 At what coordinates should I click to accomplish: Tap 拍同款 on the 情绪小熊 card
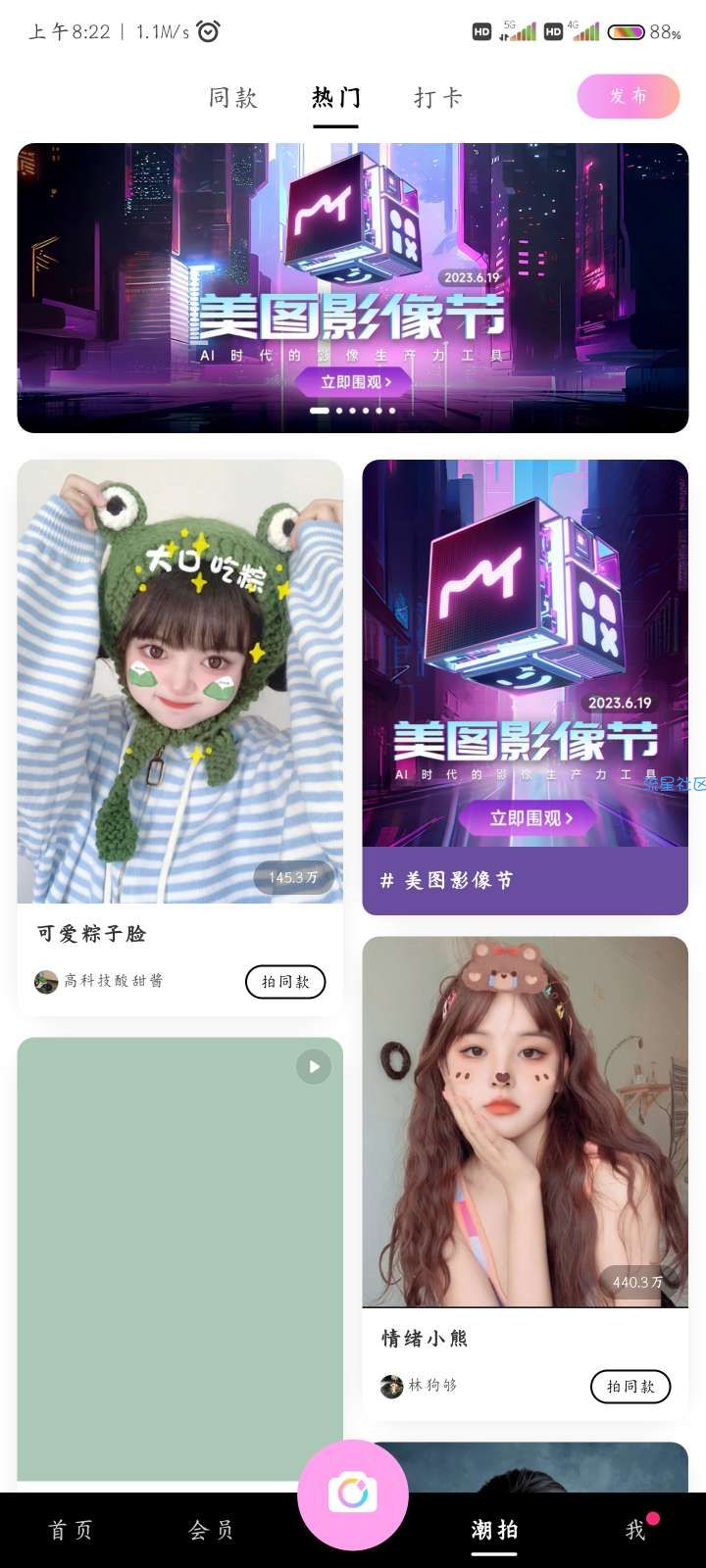point(630,1387)
